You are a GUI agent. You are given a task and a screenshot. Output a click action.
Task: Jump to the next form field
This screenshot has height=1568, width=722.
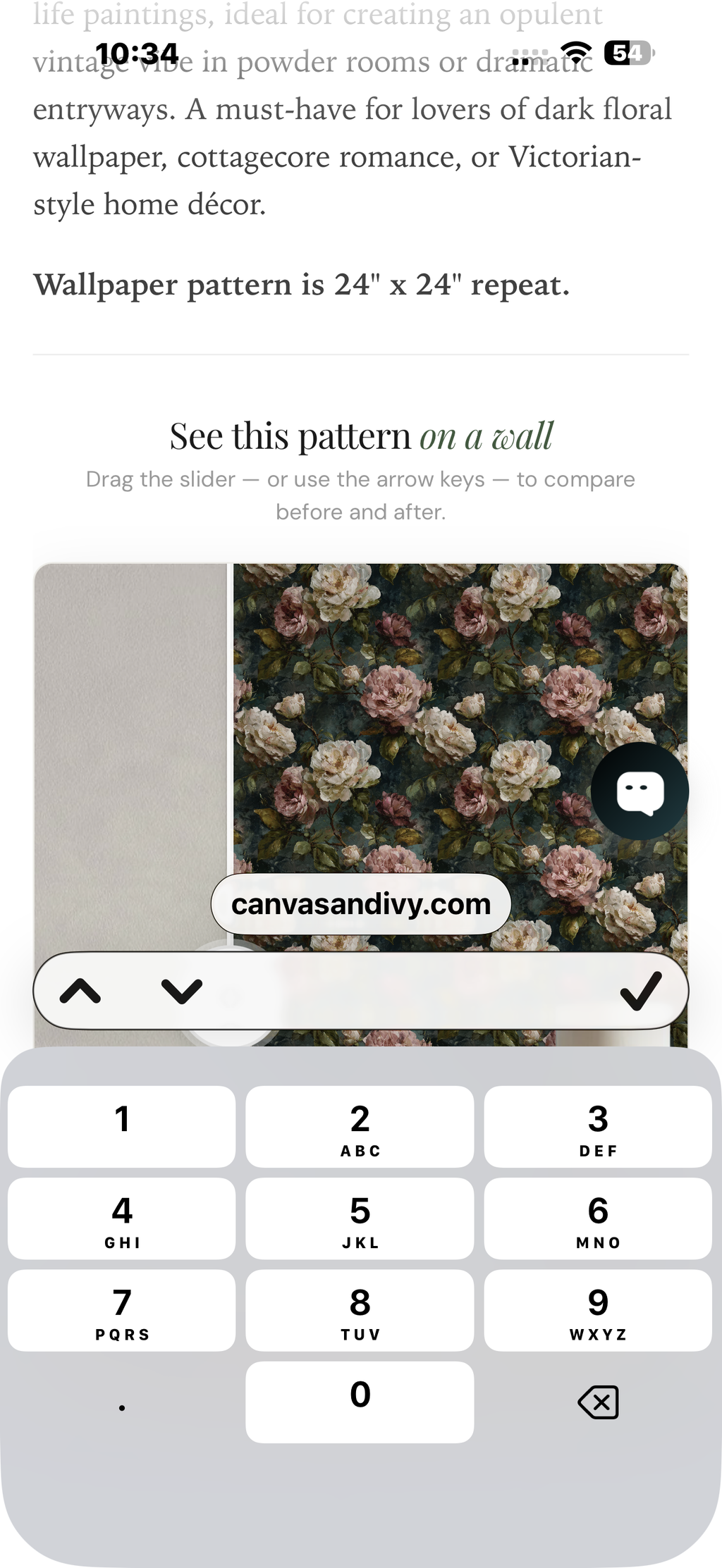[x=182, y=991]
